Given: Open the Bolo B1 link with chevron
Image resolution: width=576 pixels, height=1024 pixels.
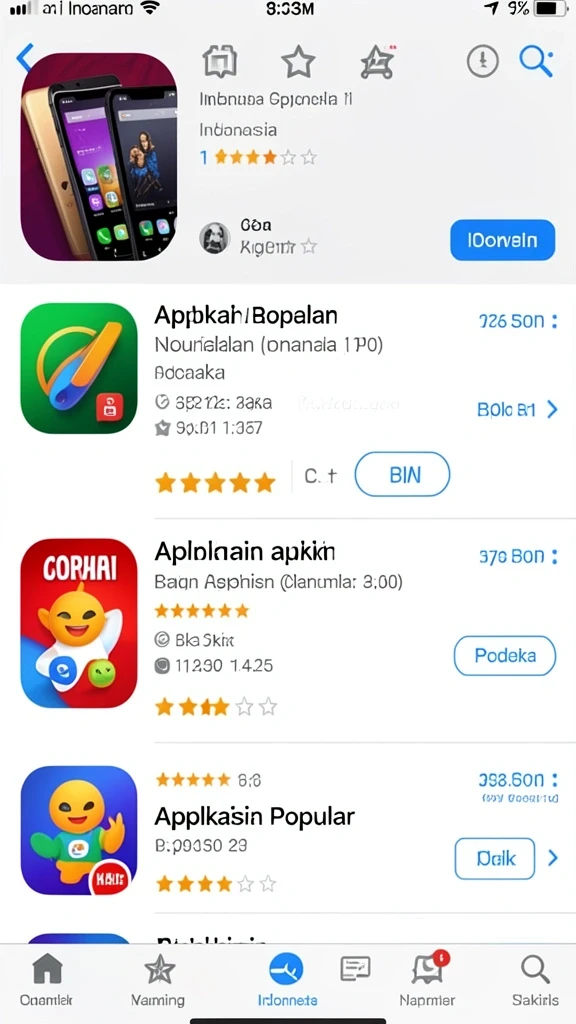Looking at the screenshot, I should tap(518, 409).
